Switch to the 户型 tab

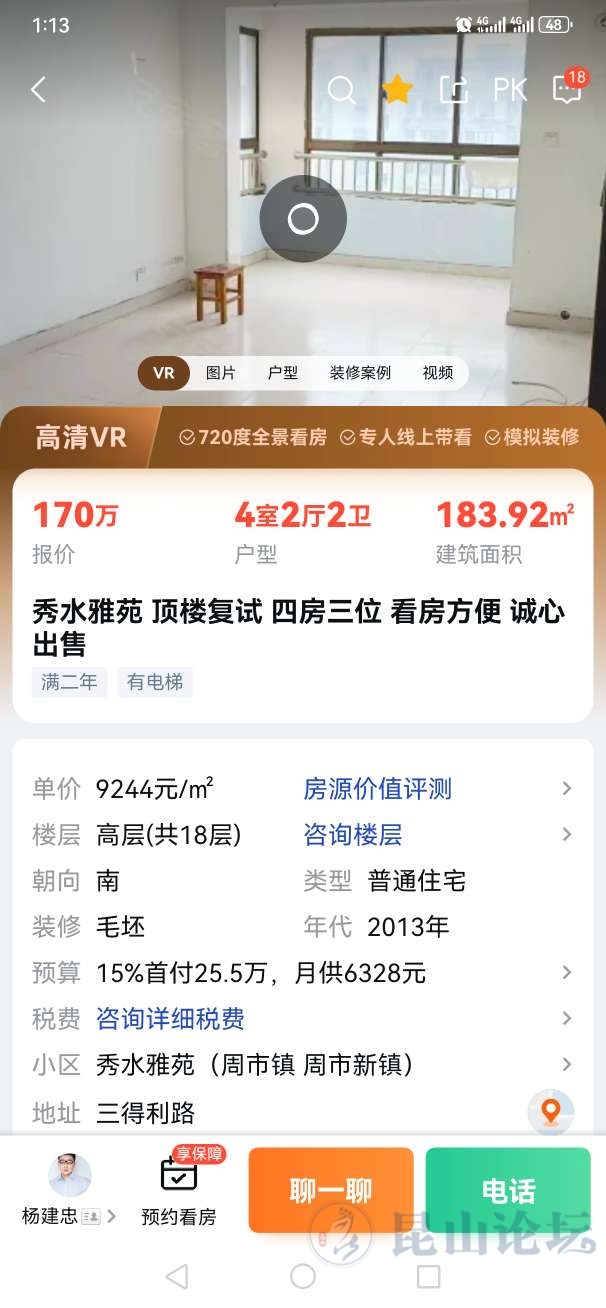point(283,373)
